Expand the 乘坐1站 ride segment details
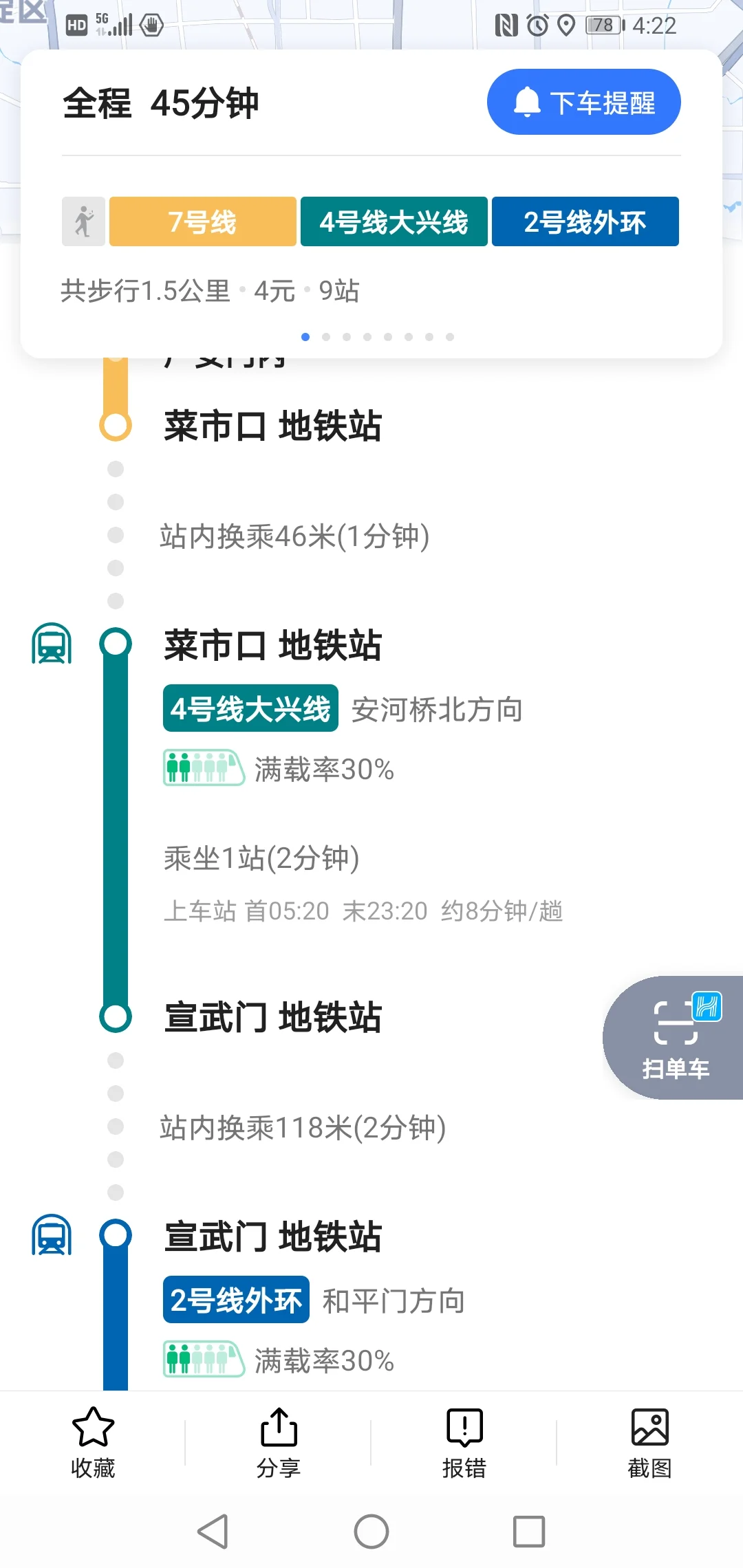Image resolution: width=743 pixels, height=1568 pixels. click(262, 859)
